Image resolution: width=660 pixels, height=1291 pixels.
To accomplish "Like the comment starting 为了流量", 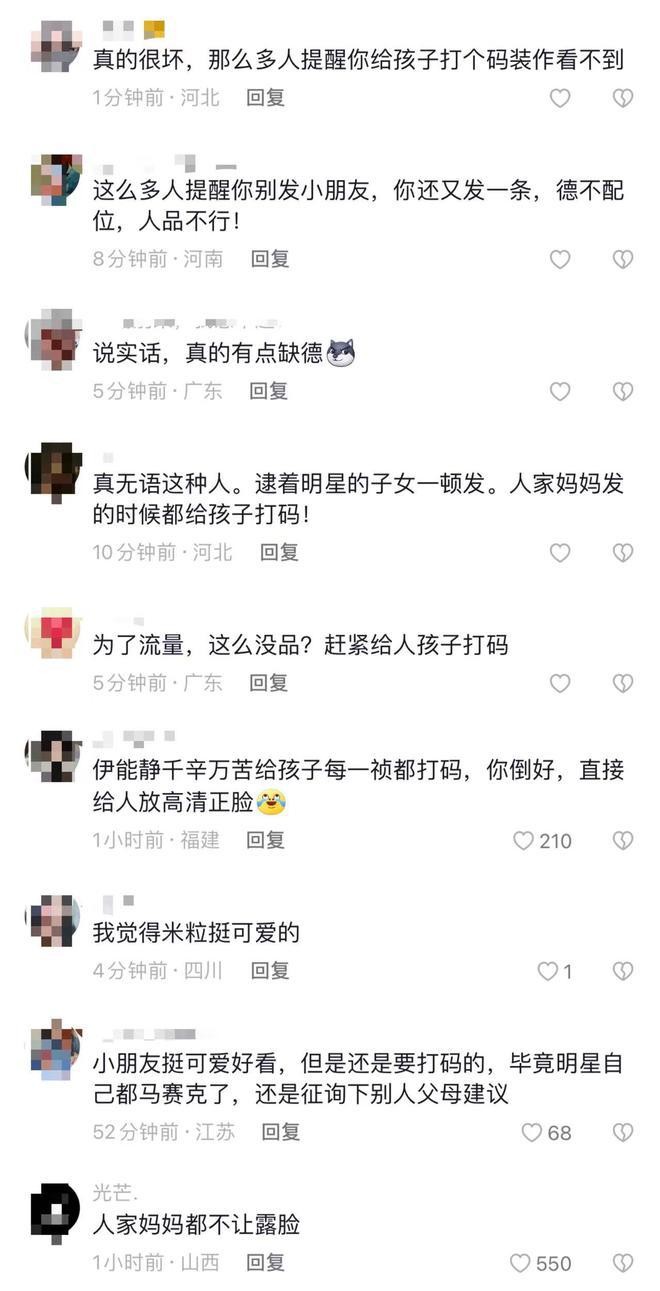I will [x=560, y=683].
